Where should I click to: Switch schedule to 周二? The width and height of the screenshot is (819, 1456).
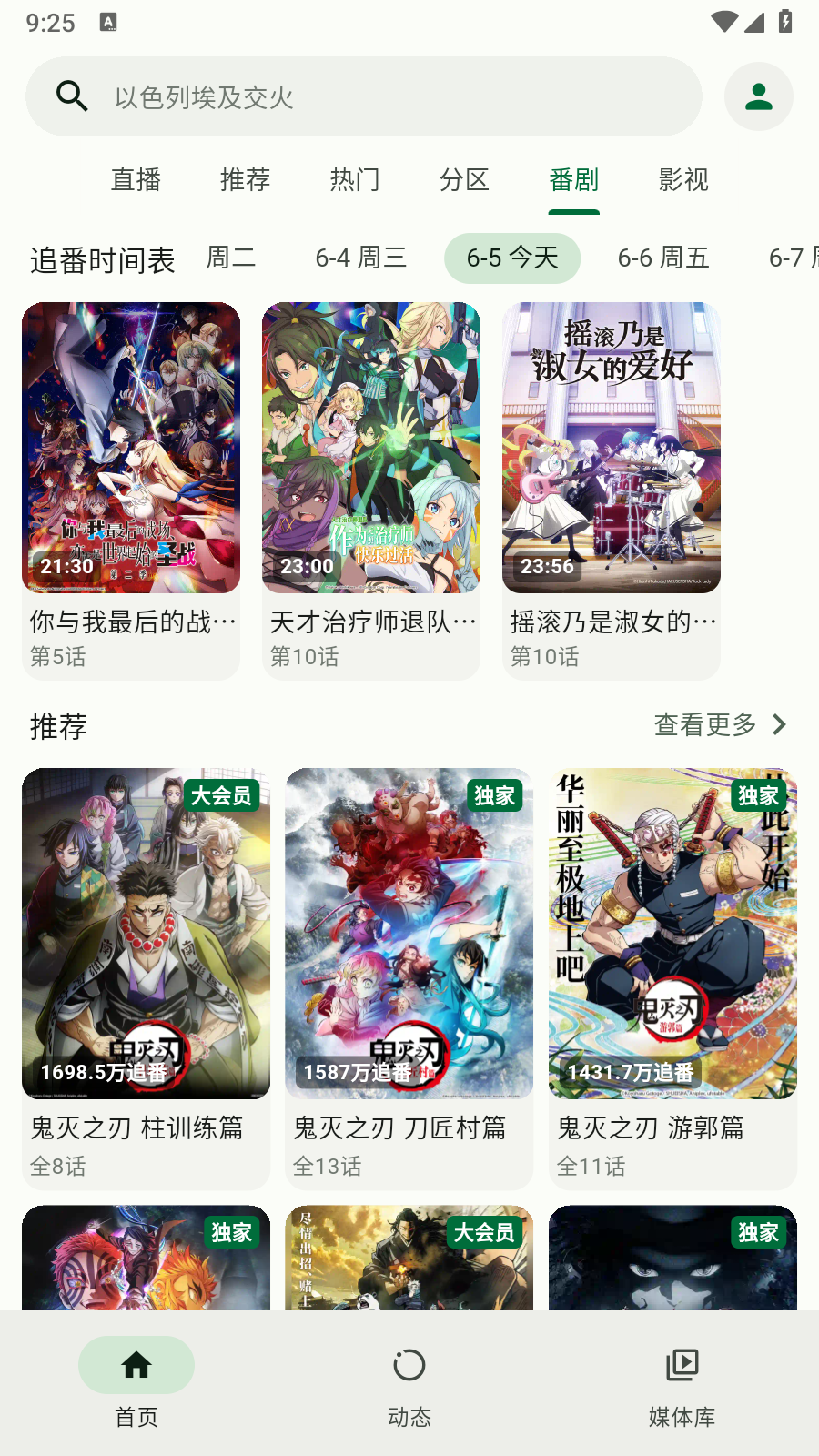(x=230, y=258)
